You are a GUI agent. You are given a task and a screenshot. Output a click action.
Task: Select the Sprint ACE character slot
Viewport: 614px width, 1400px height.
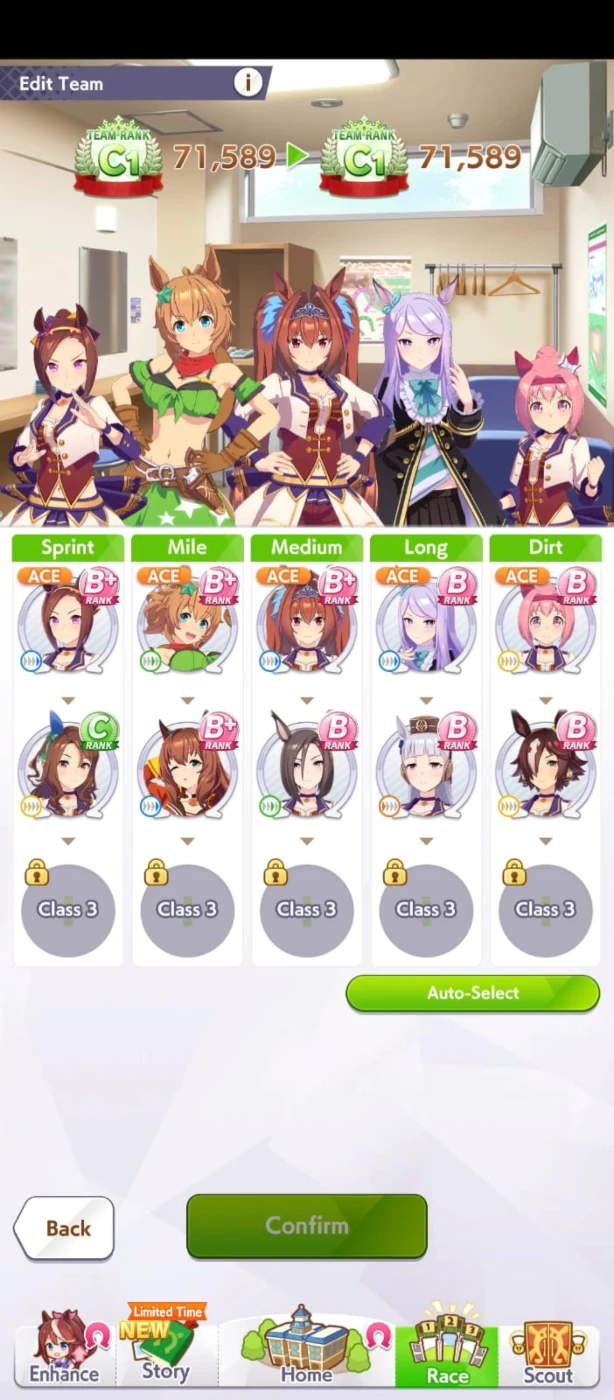[68, 623]
